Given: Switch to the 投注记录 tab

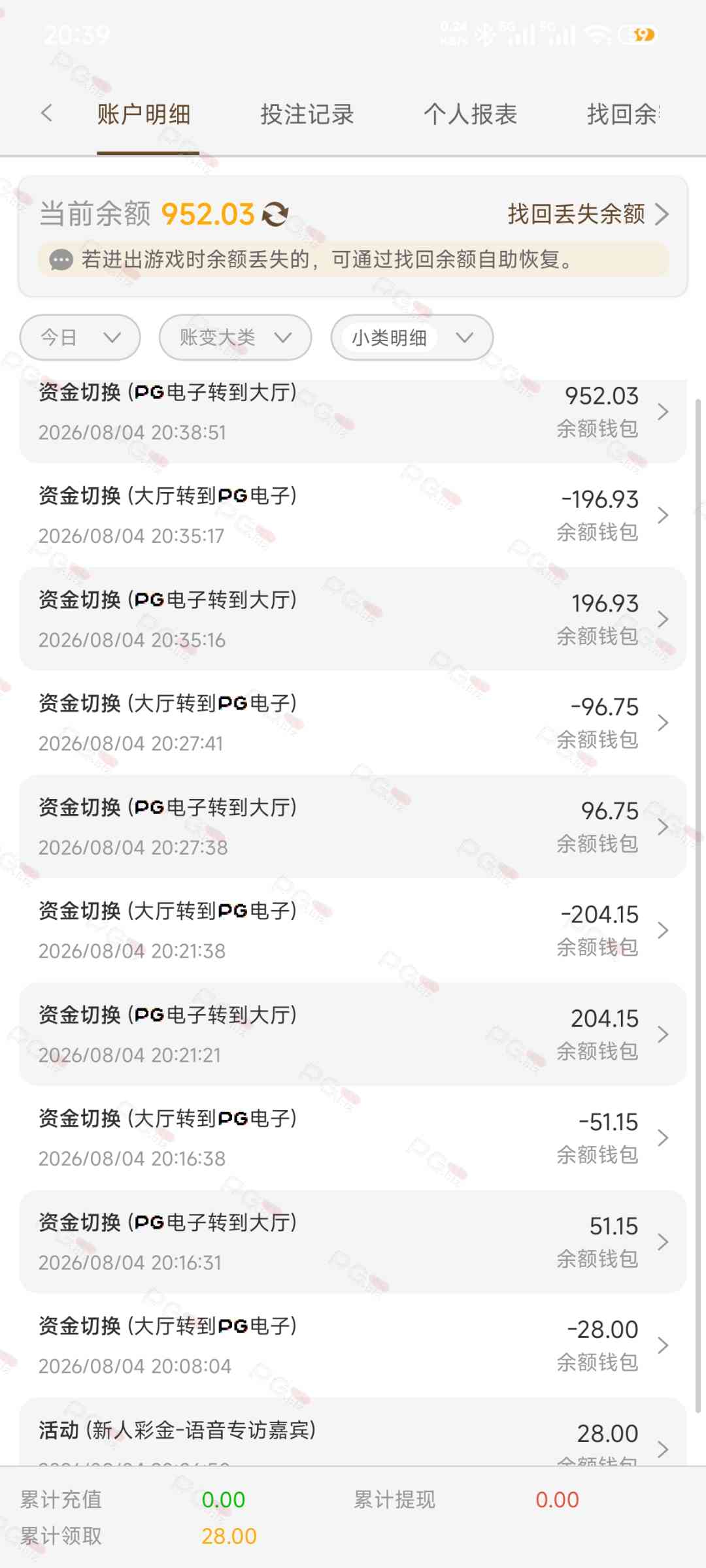Looking at the screenshot, I should pos(307,114).
